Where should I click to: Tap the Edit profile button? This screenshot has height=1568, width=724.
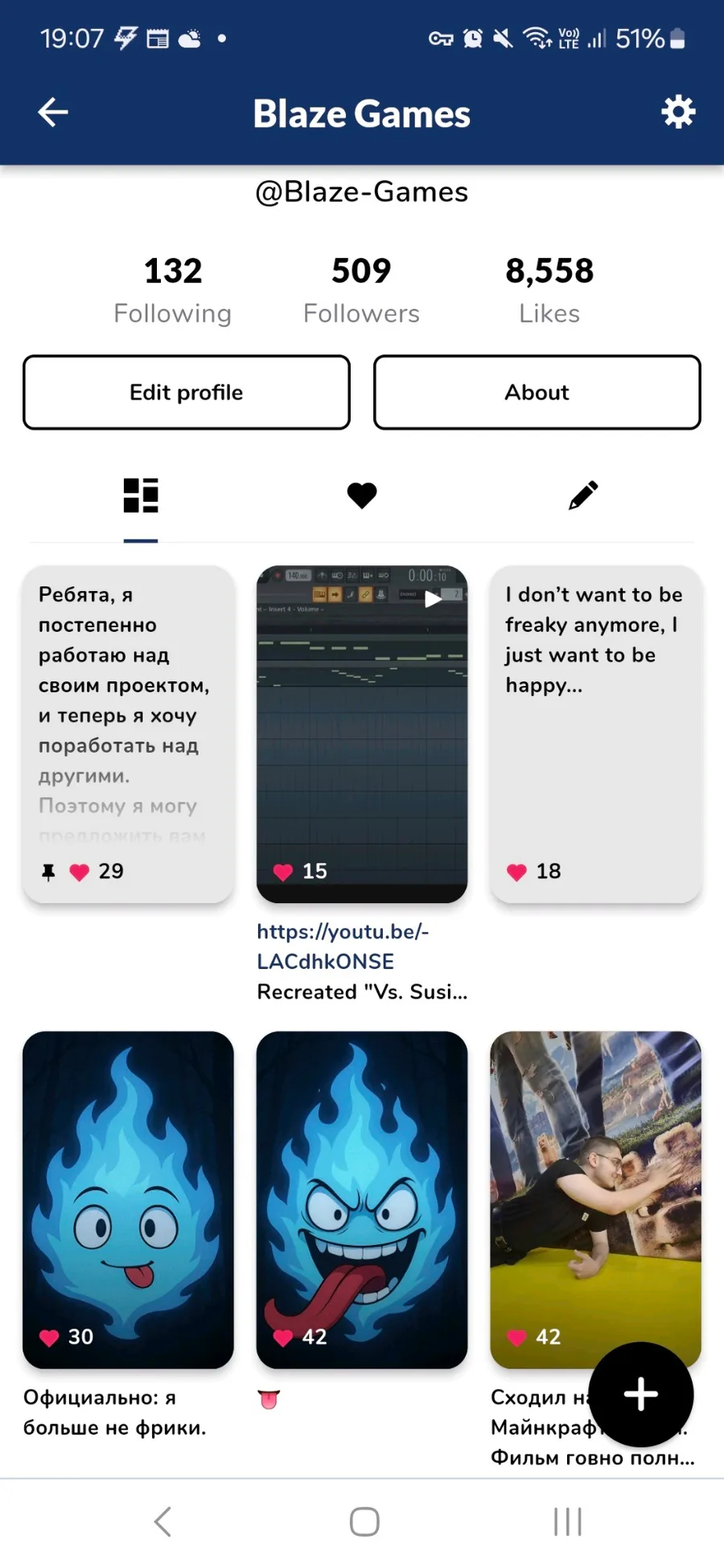(x=187, y=392)
